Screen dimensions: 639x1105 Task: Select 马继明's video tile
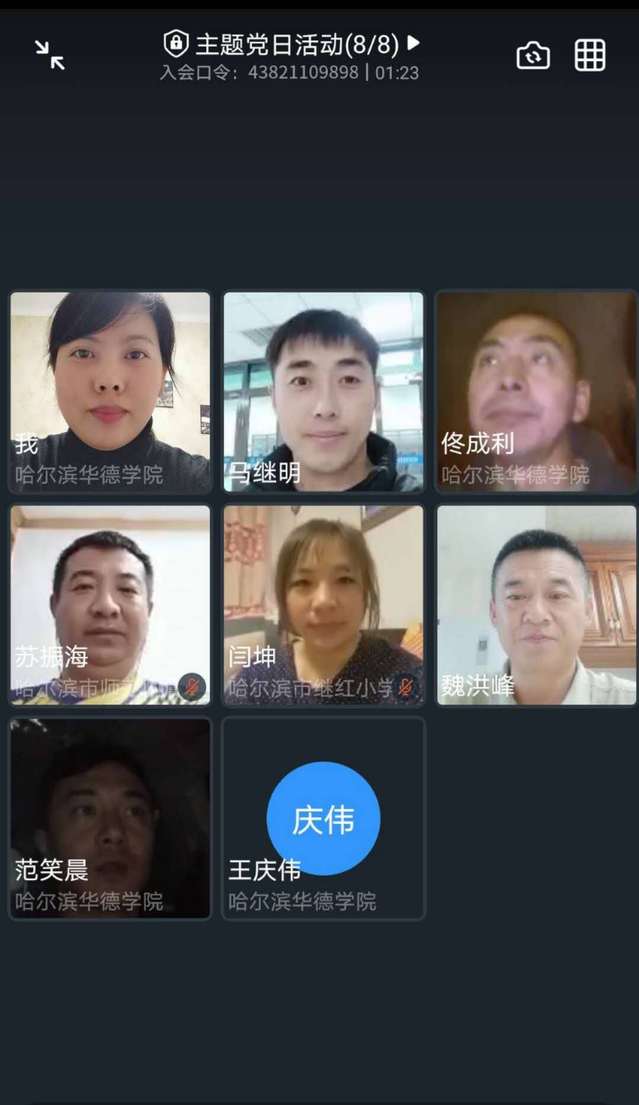(x=323, y=391)
